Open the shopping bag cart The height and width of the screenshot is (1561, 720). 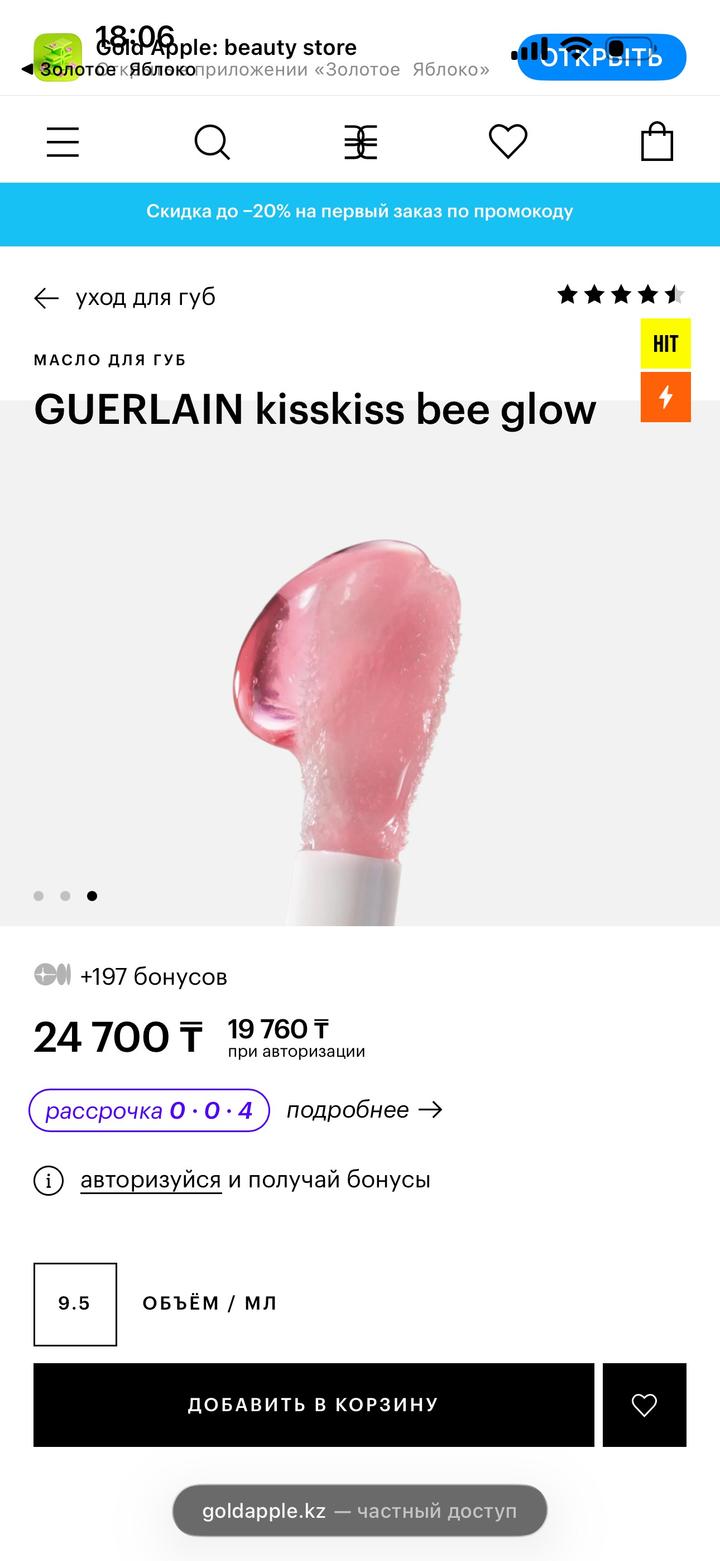coord(657,142)
